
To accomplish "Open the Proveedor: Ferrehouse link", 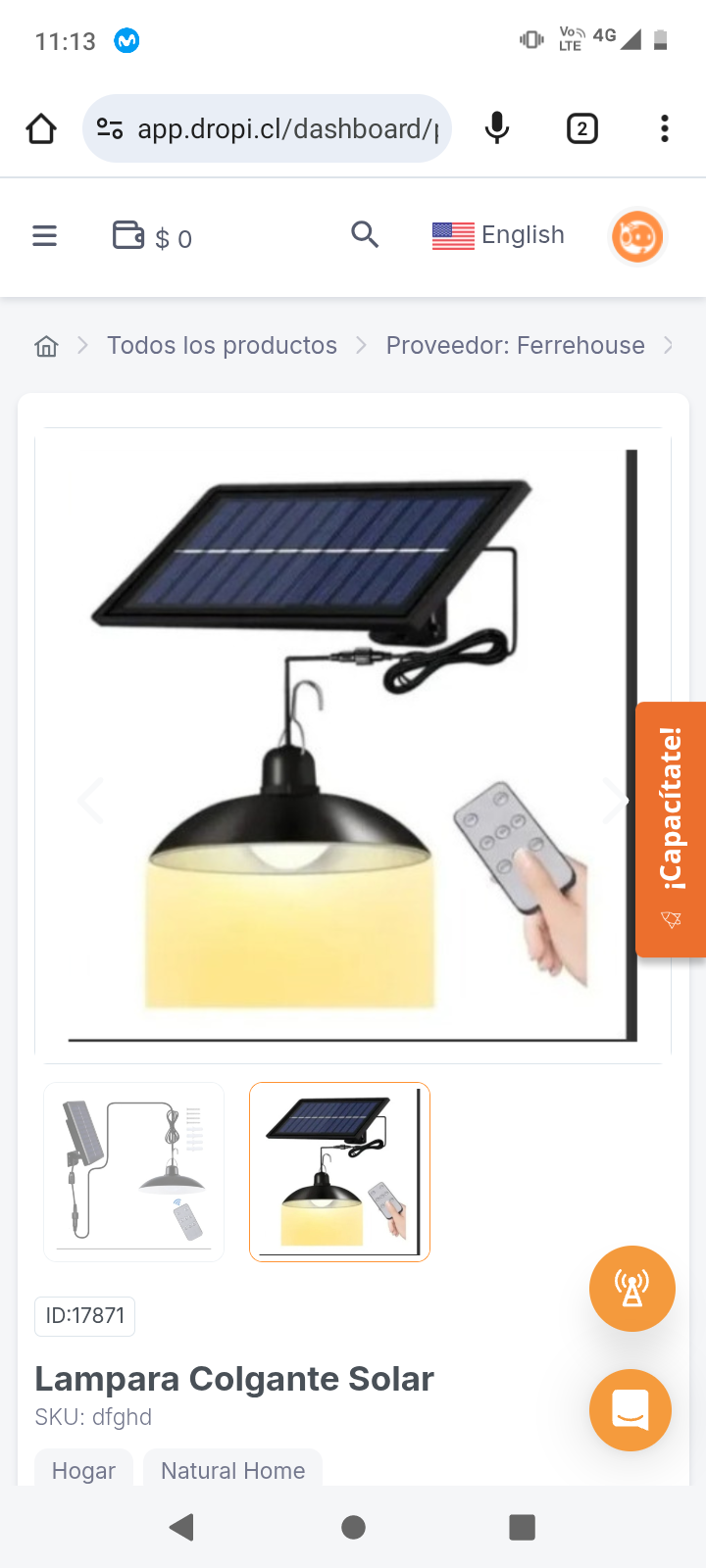I will (514, 345).
